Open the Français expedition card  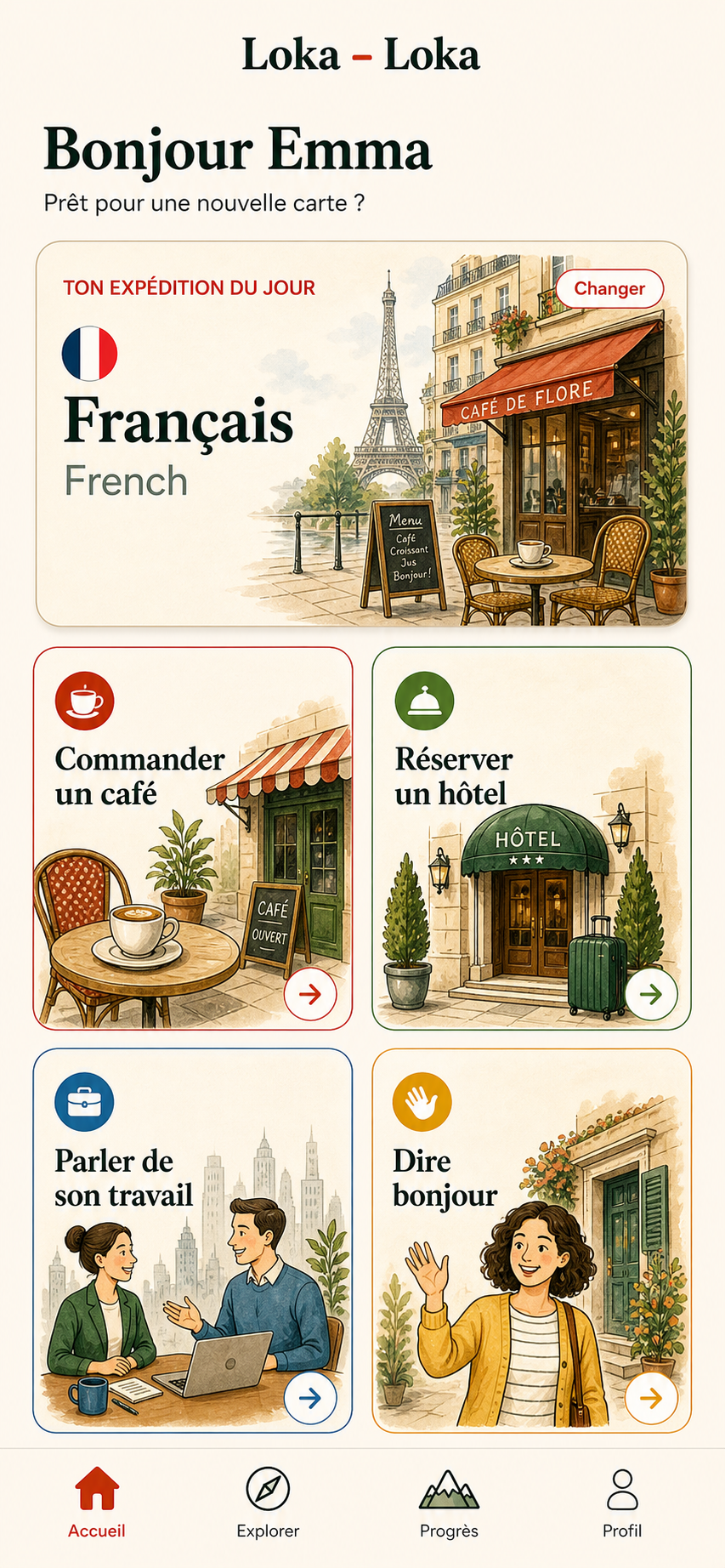pos(361,434)
